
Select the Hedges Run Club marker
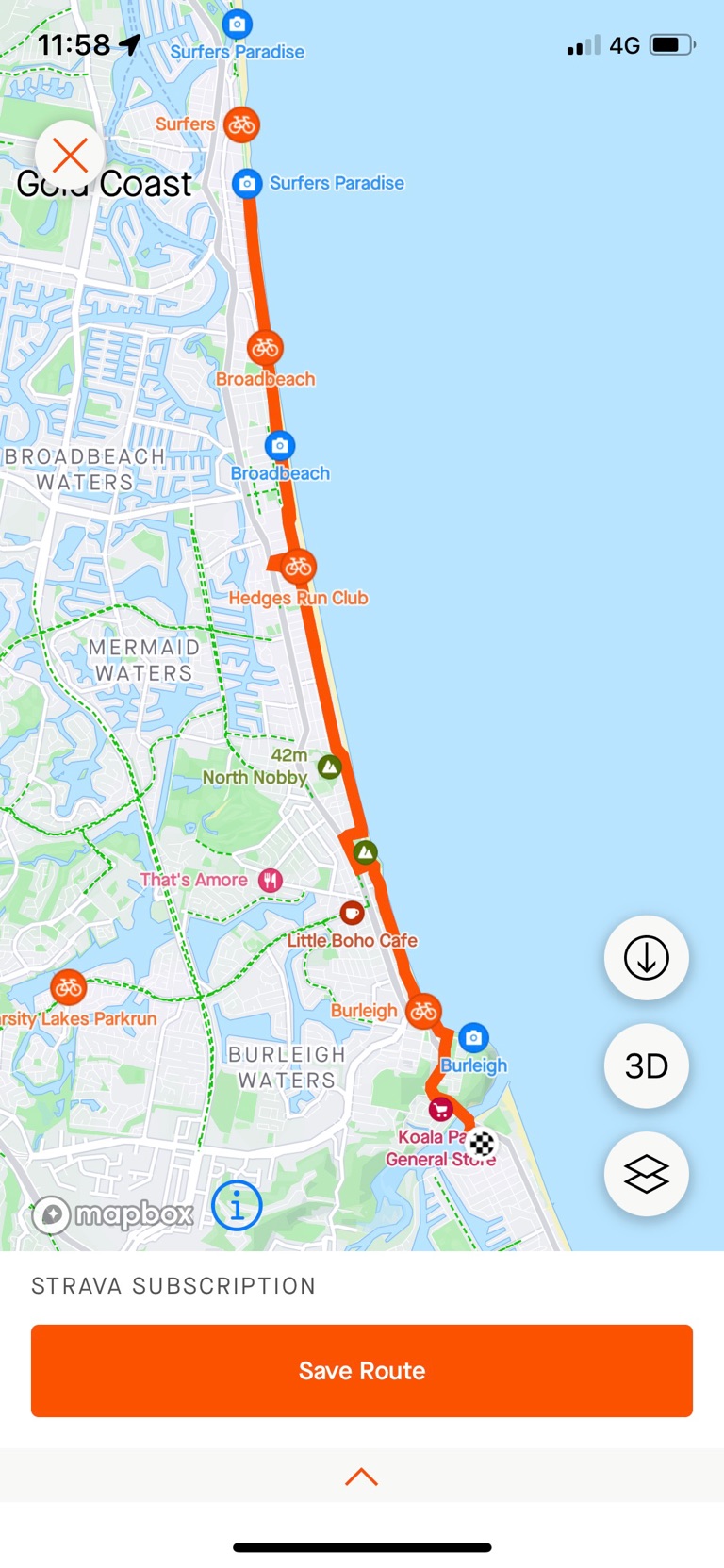coord(299,567)
